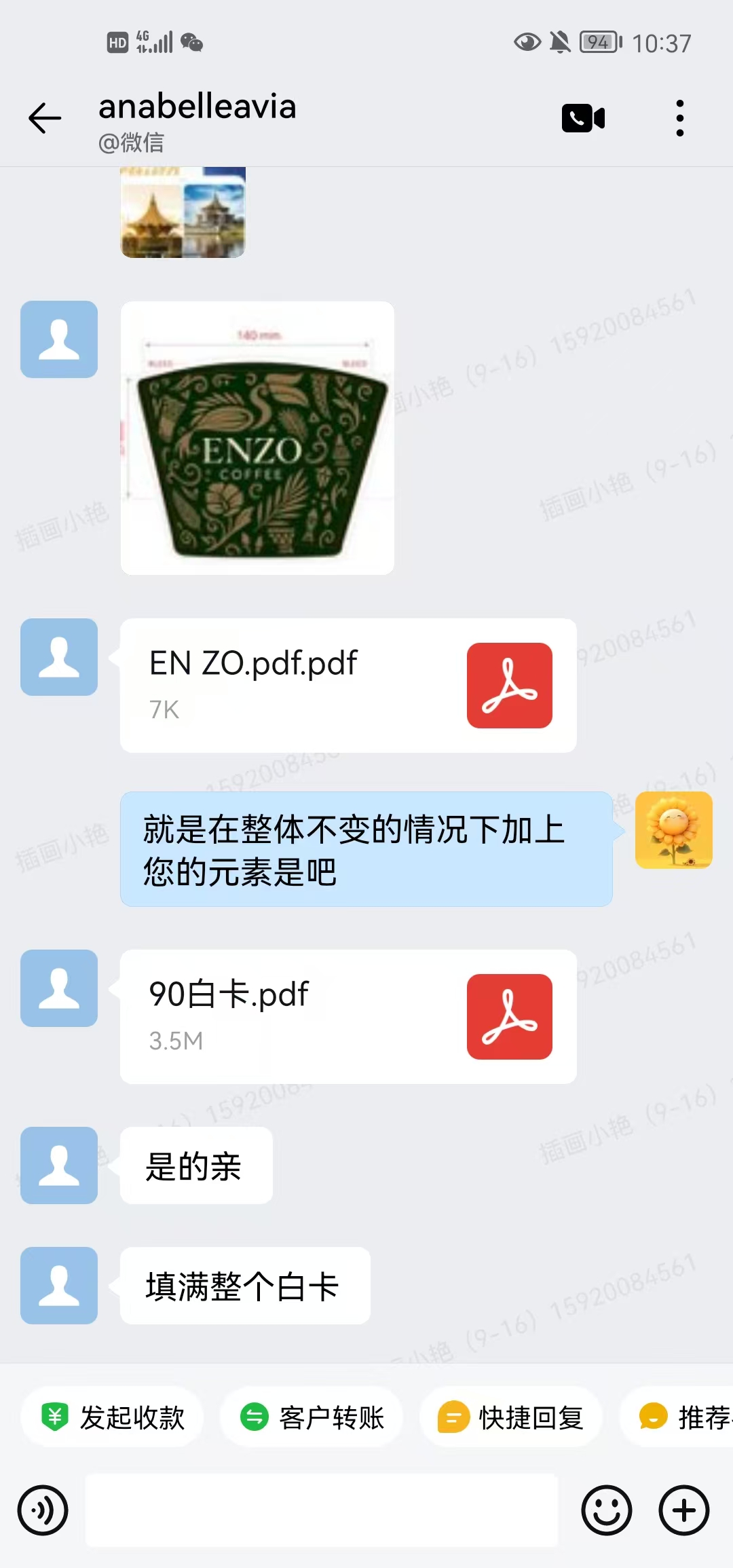Viewport: 733px width, 1568px height.
Task: Open the emoji picker
Action: (x=606, y=1510)
